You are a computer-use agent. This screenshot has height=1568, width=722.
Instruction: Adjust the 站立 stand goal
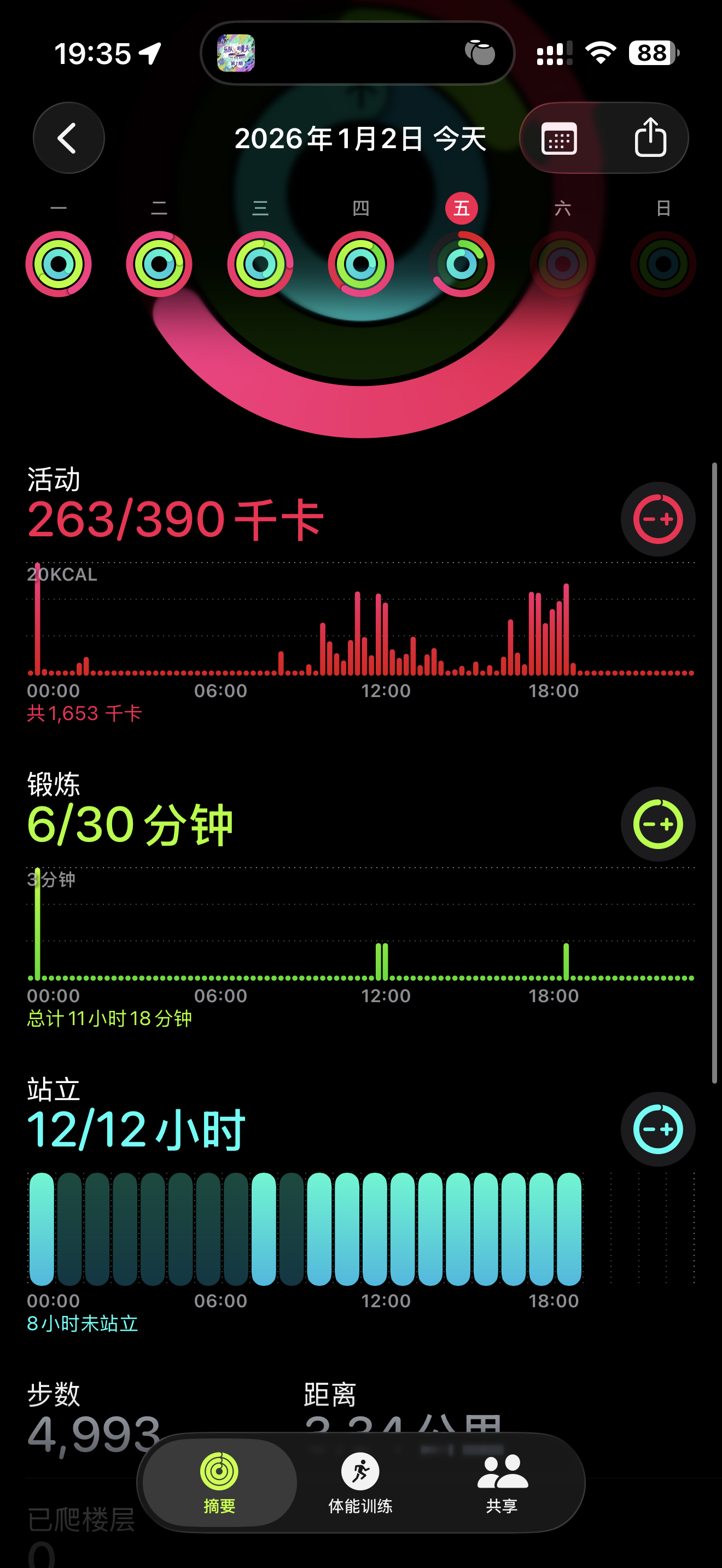coord(657,1129)
